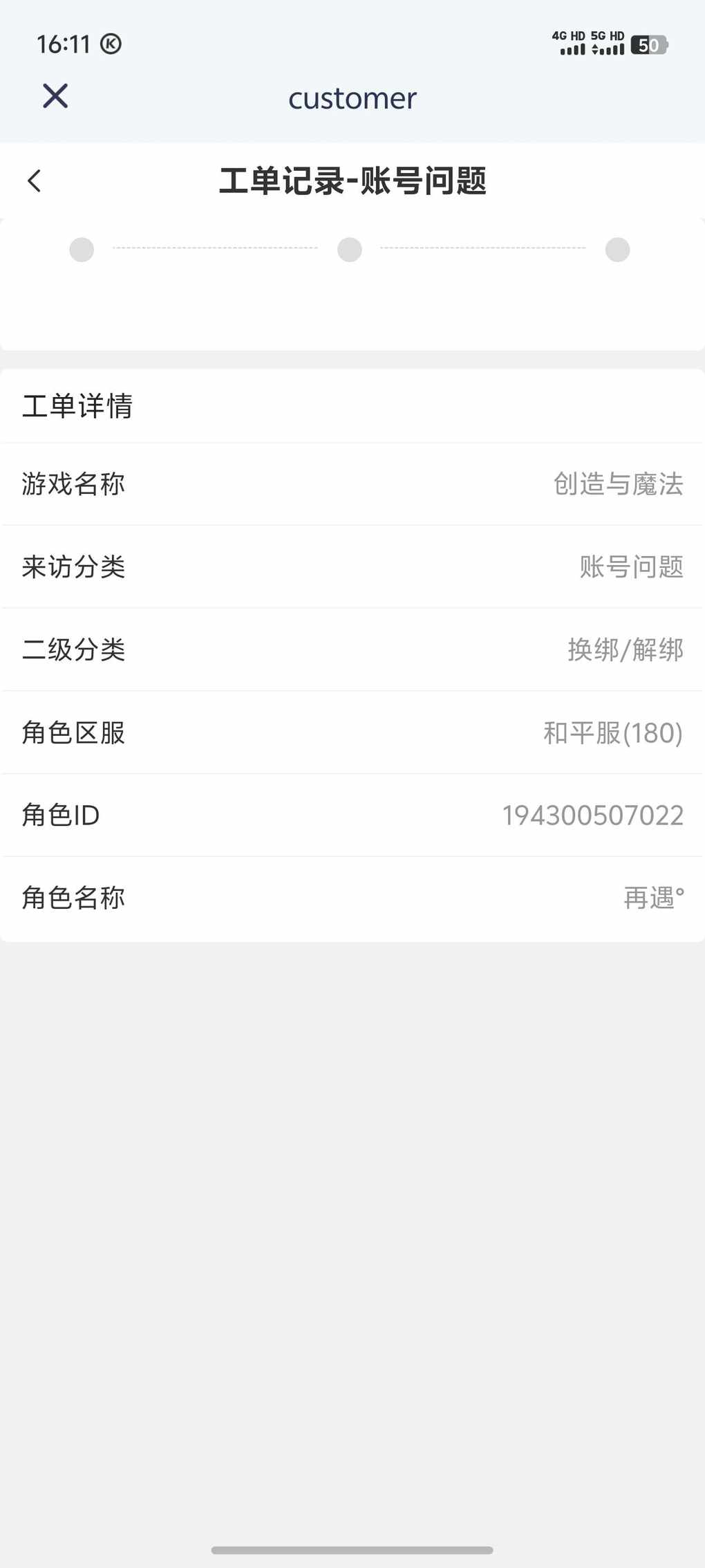The height and width of the screenshot is (1568, 705).
Task: Close the customer web view
Action: point(55,96)
